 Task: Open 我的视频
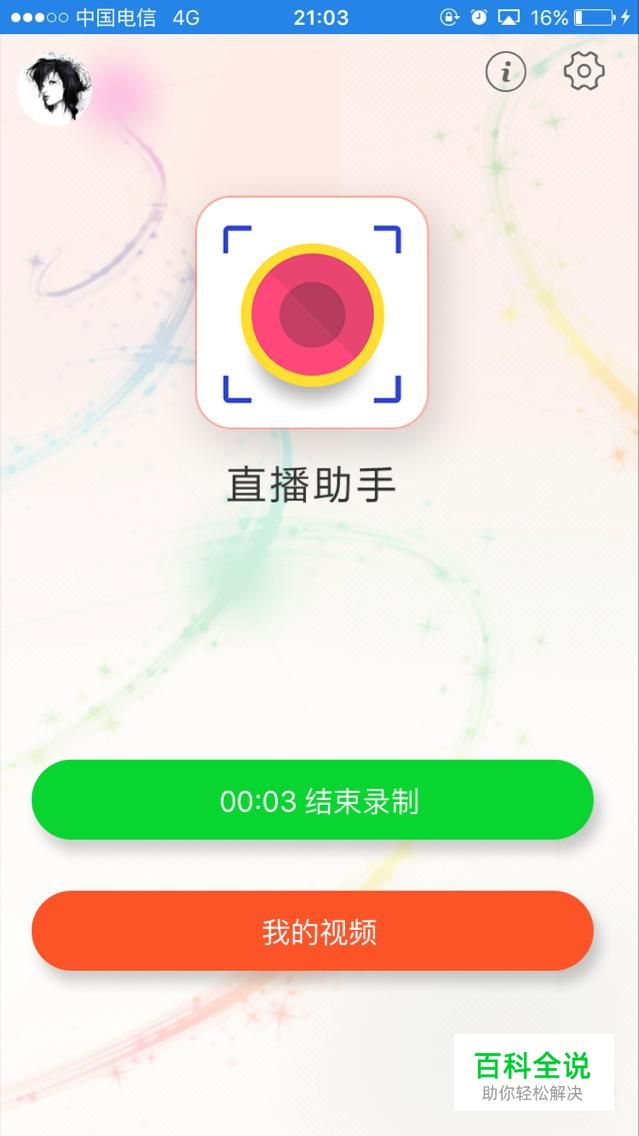point(312,931)
